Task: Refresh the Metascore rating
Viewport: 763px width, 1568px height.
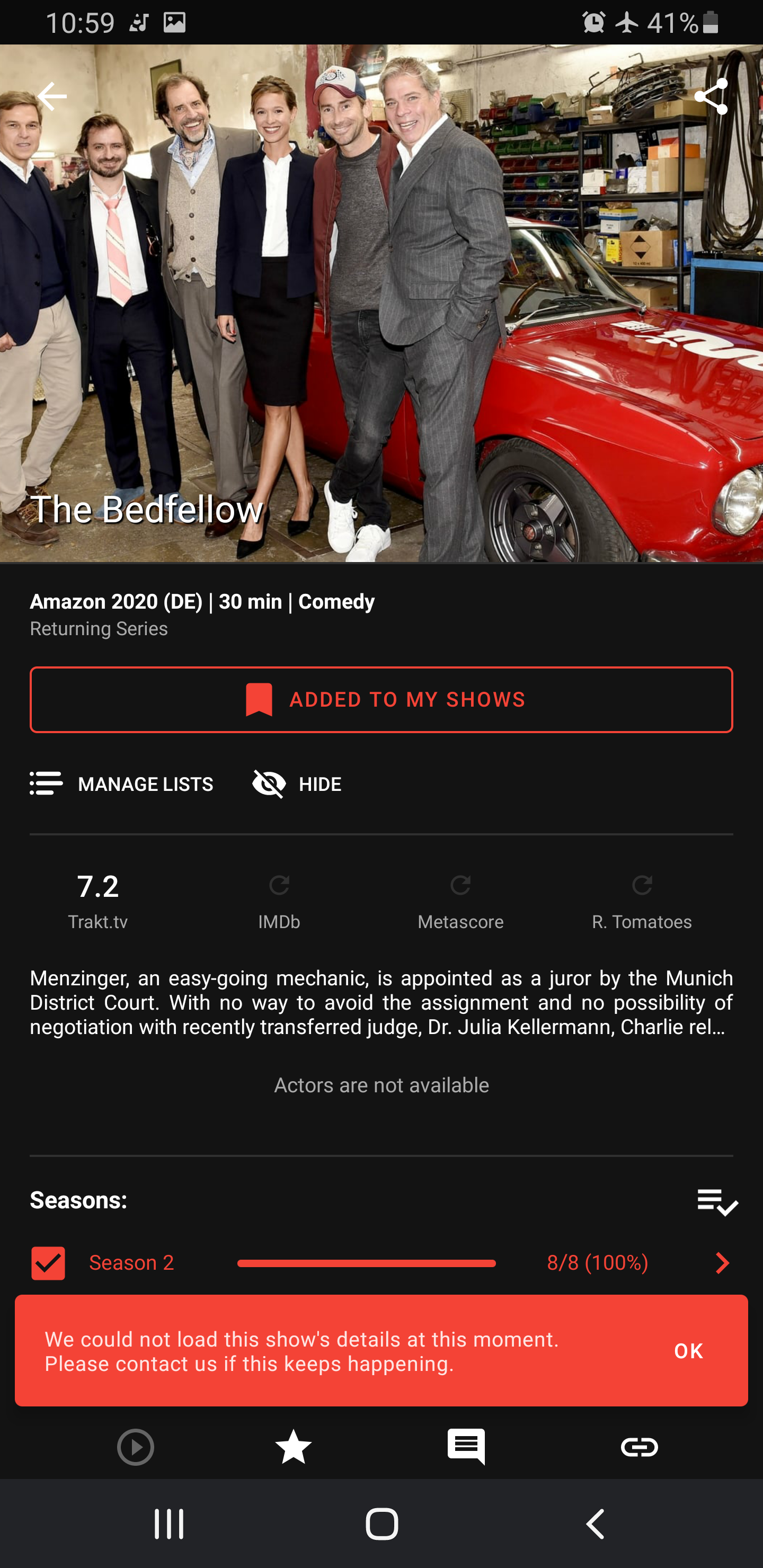Action: point(460,885)
